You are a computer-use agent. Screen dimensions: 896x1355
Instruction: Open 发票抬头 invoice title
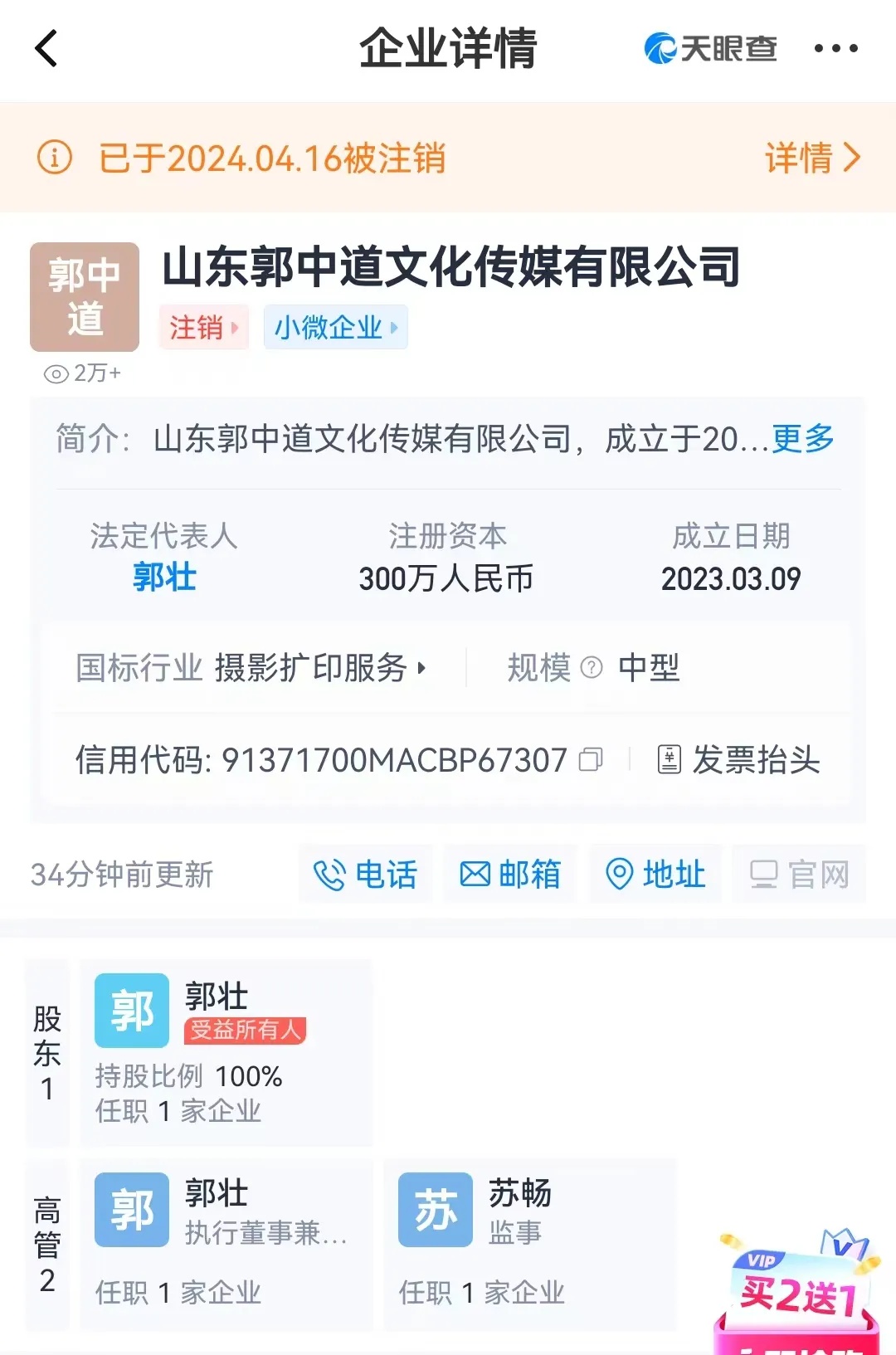pyautogui.click(x=738, y=759)
